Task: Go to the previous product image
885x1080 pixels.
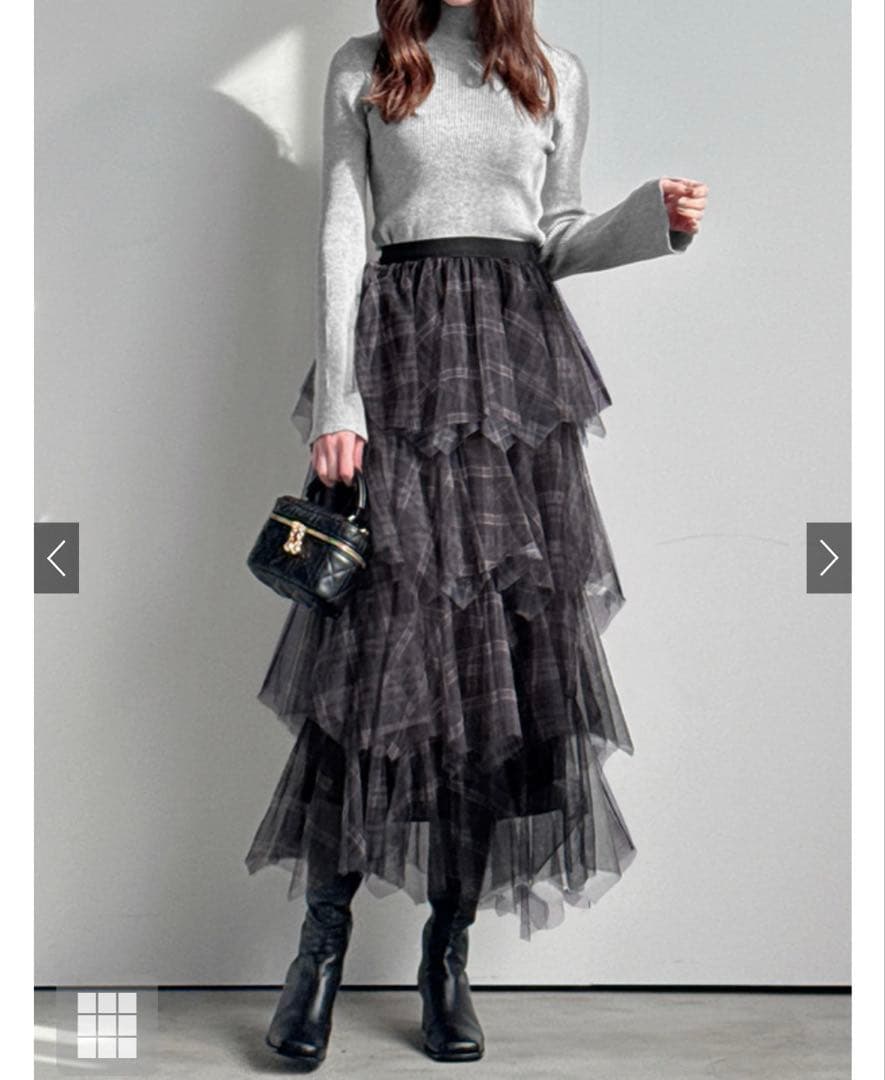Action: [56, 558]
